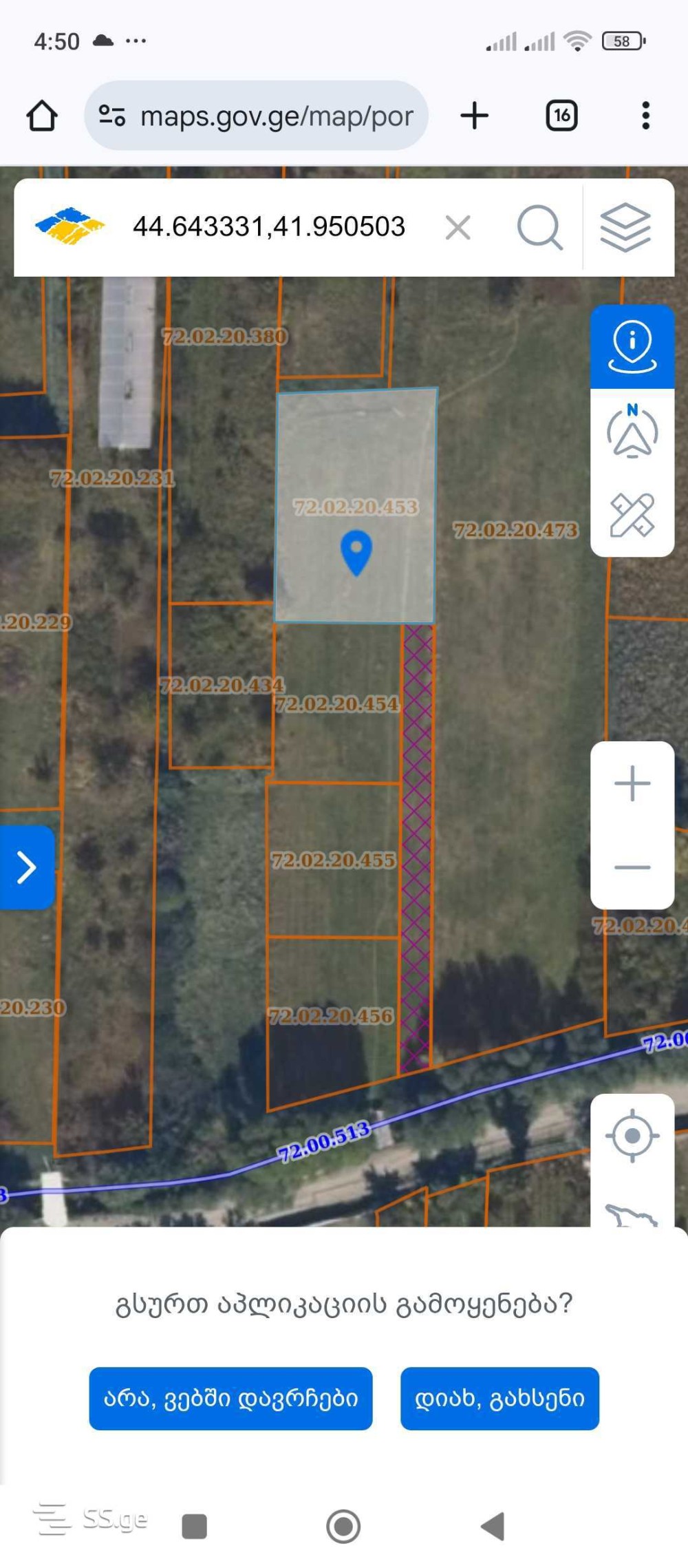Screen dimensions: 688x1568
Task: Expand the side panel arrow
Action: (x=26, y=867)
